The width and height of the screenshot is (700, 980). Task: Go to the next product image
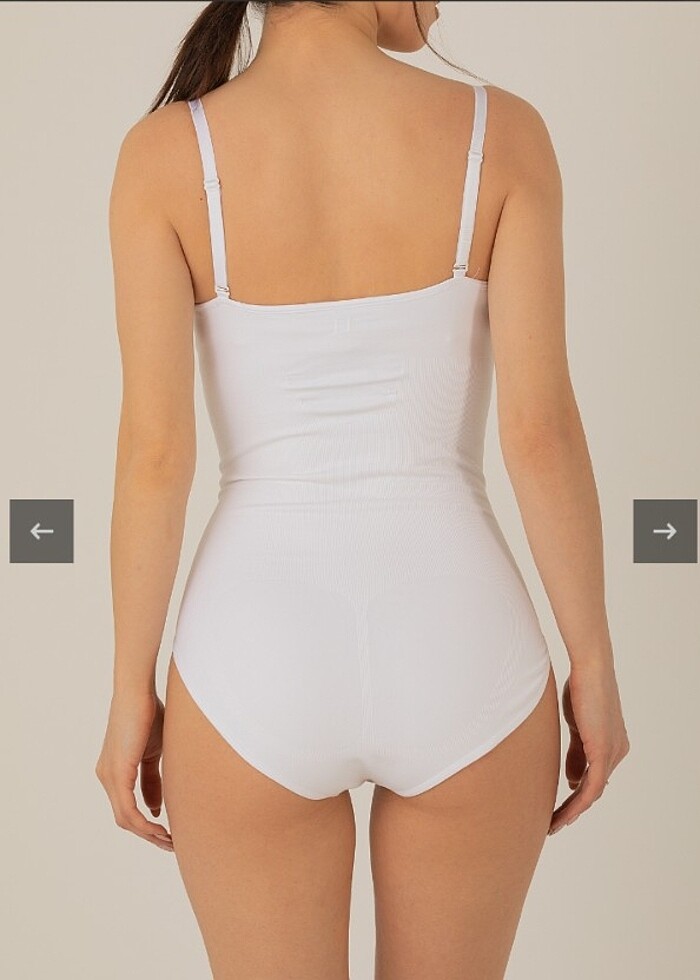point(664,531)
